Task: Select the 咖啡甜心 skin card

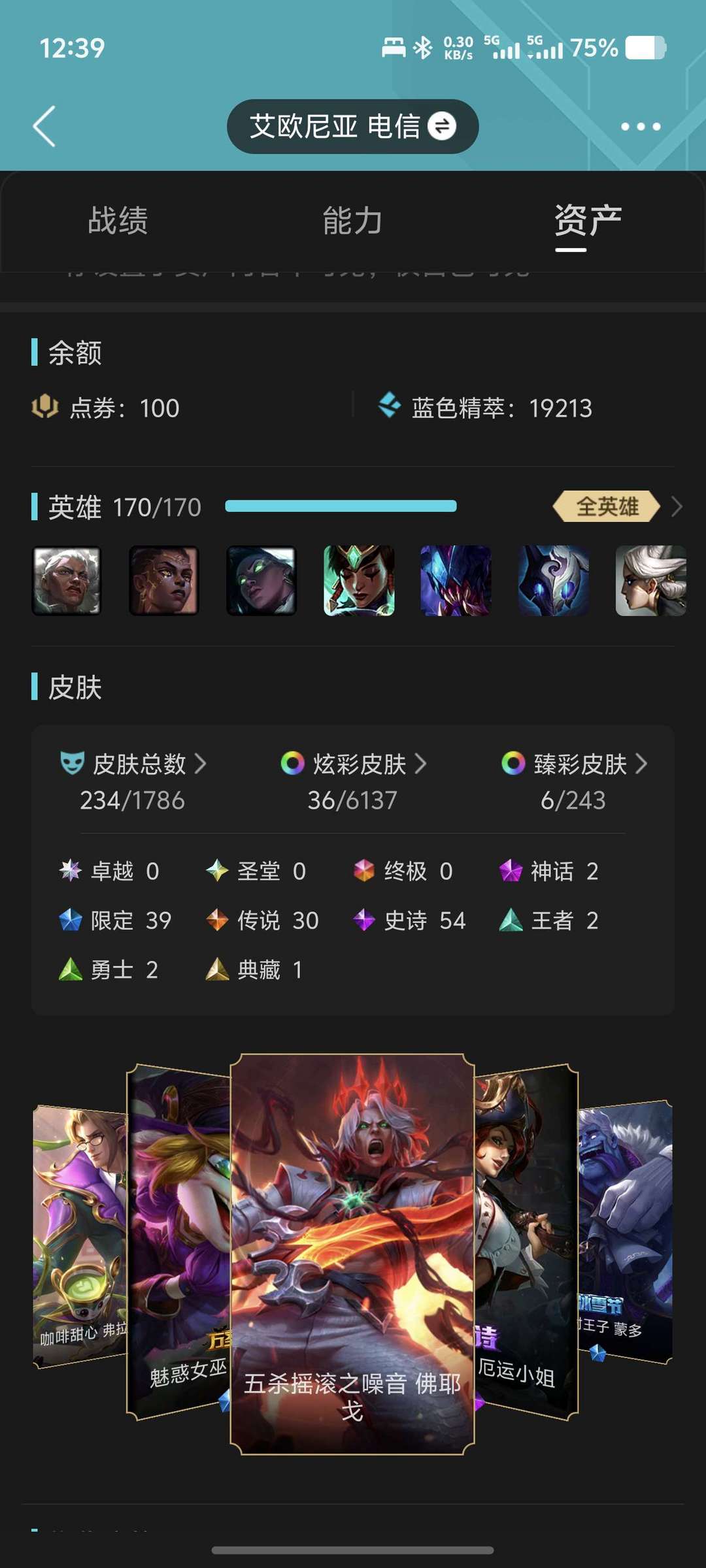Action: click(80, 1235)
